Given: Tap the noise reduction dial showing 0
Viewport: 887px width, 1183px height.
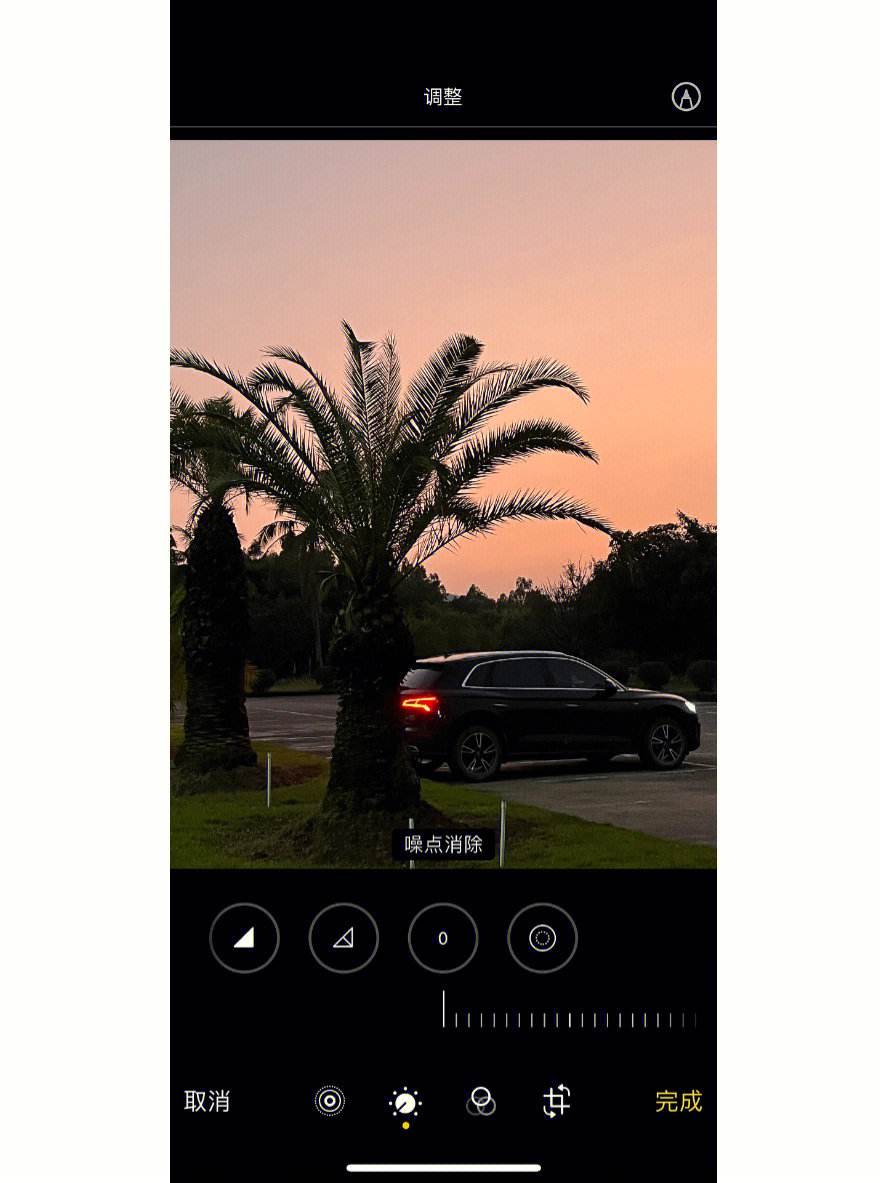Looking at the screenshot, I should pyautogui.click(x=443, y=938).
